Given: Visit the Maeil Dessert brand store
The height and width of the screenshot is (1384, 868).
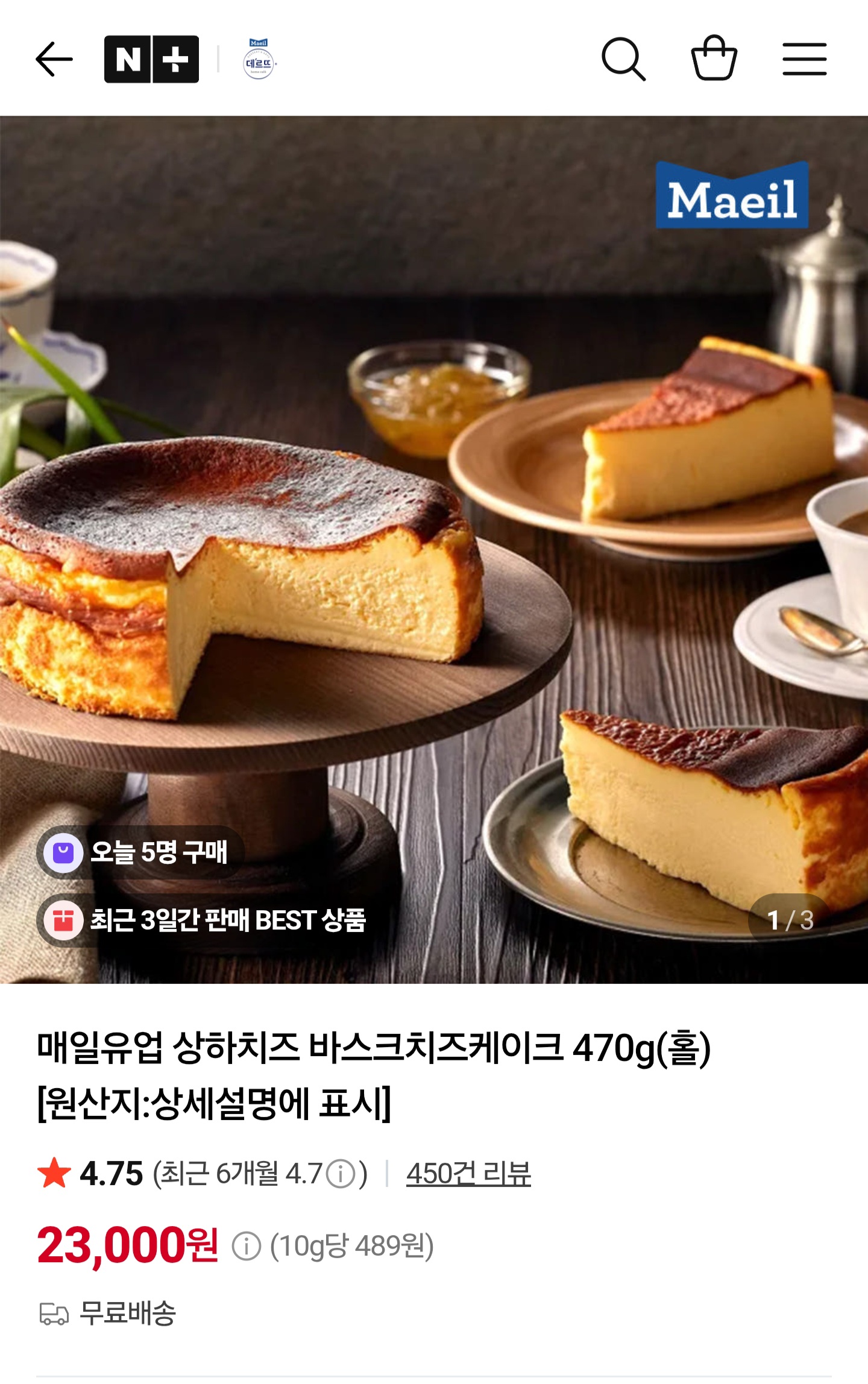Looking at the screenshot, I should pyautogui.click(x=259, y=59).
